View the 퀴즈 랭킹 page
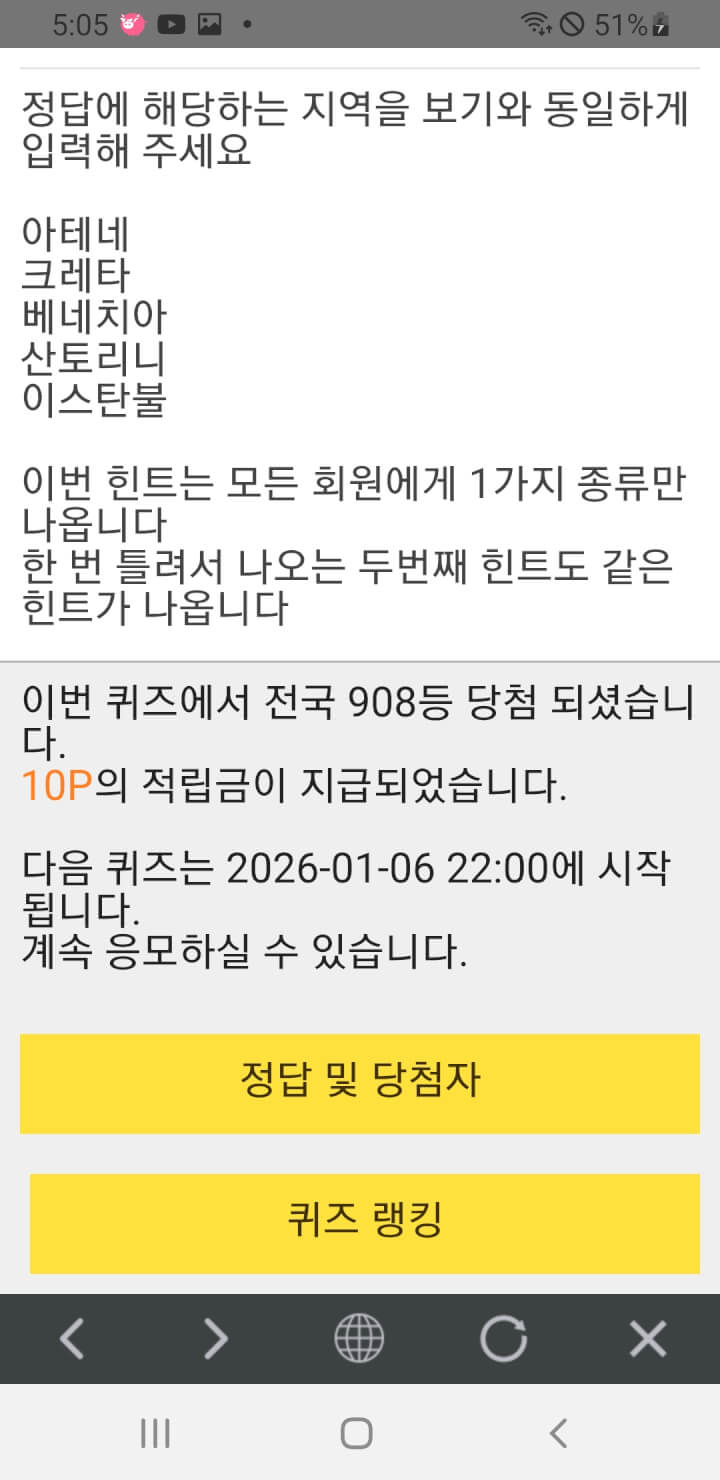 [x=364, y=1223]
